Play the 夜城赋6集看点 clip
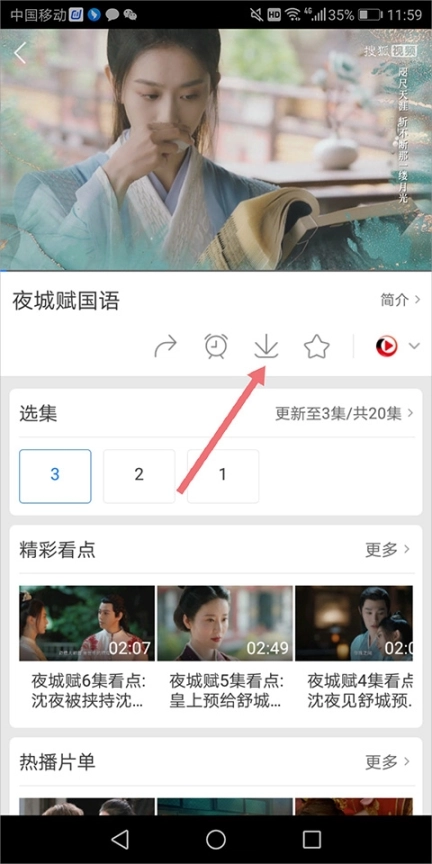This screenshot has height=864, width=432. click(87, 647)
